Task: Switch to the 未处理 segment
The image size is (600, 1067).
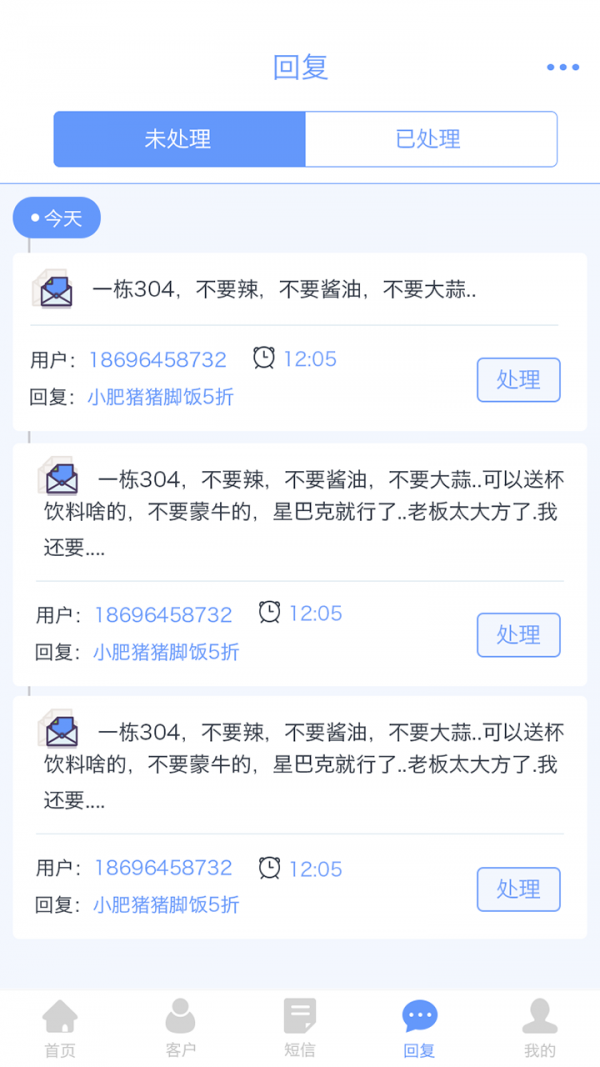Action: coord(179,139)
